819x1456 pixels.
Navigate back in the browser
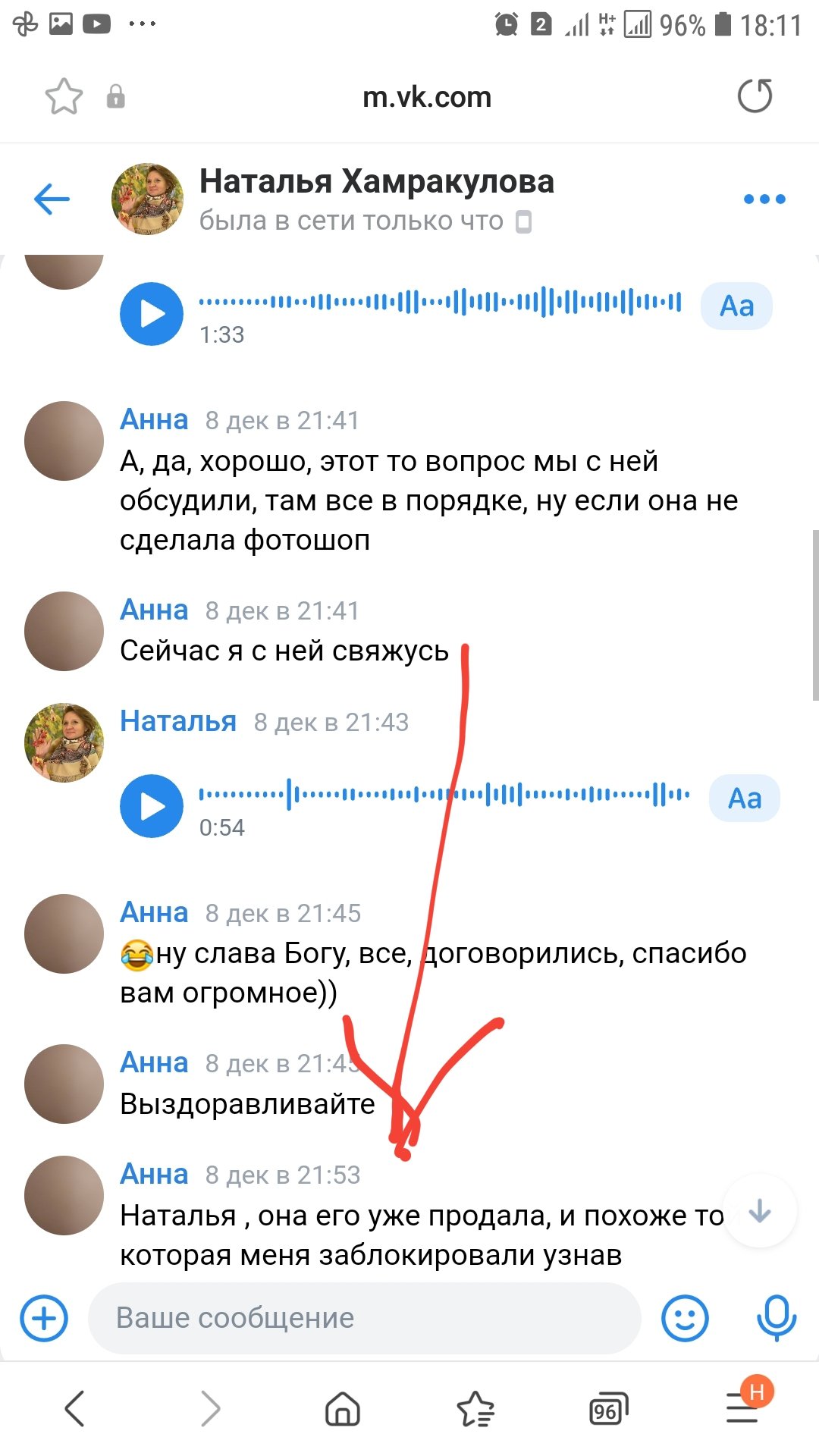click(75, 1410)
